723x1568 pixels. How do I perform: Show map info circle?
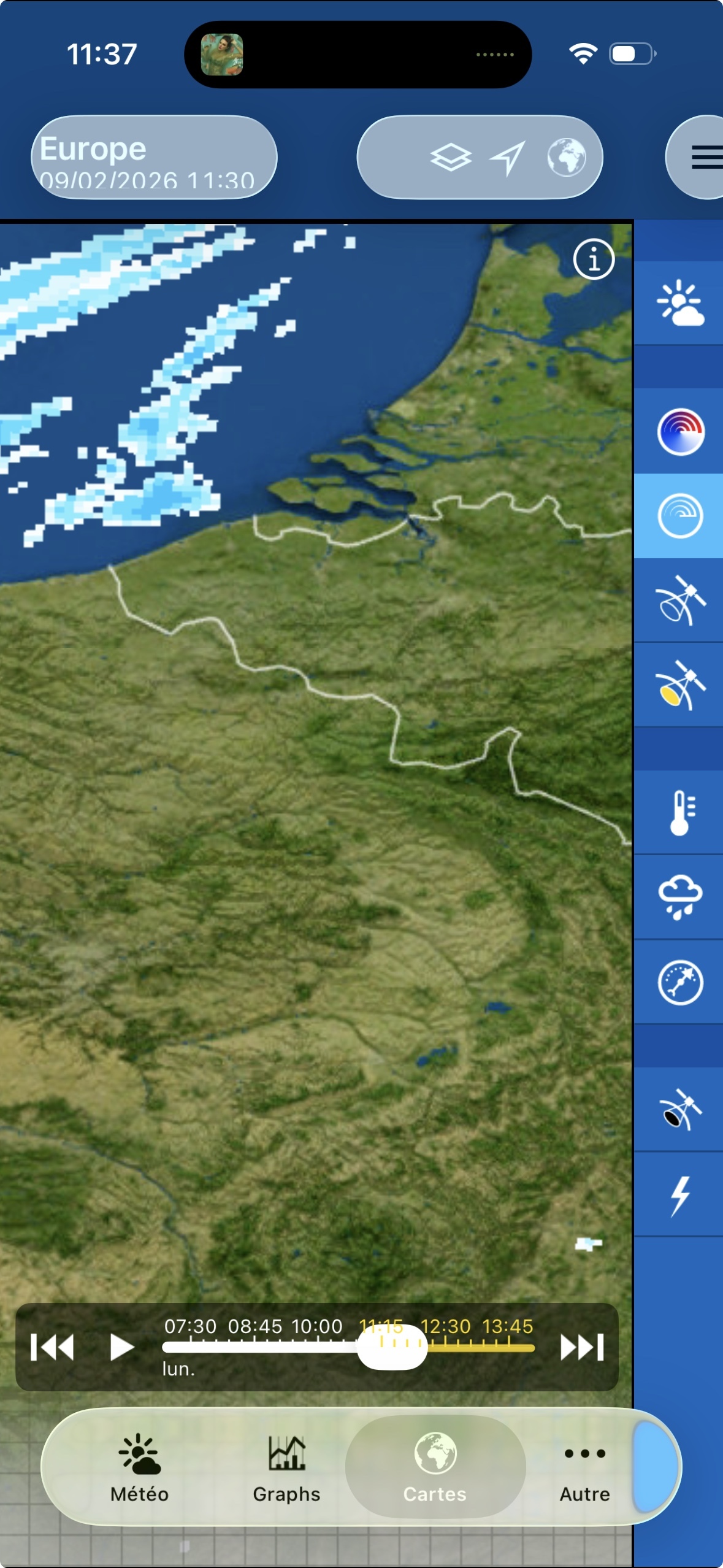594,259
